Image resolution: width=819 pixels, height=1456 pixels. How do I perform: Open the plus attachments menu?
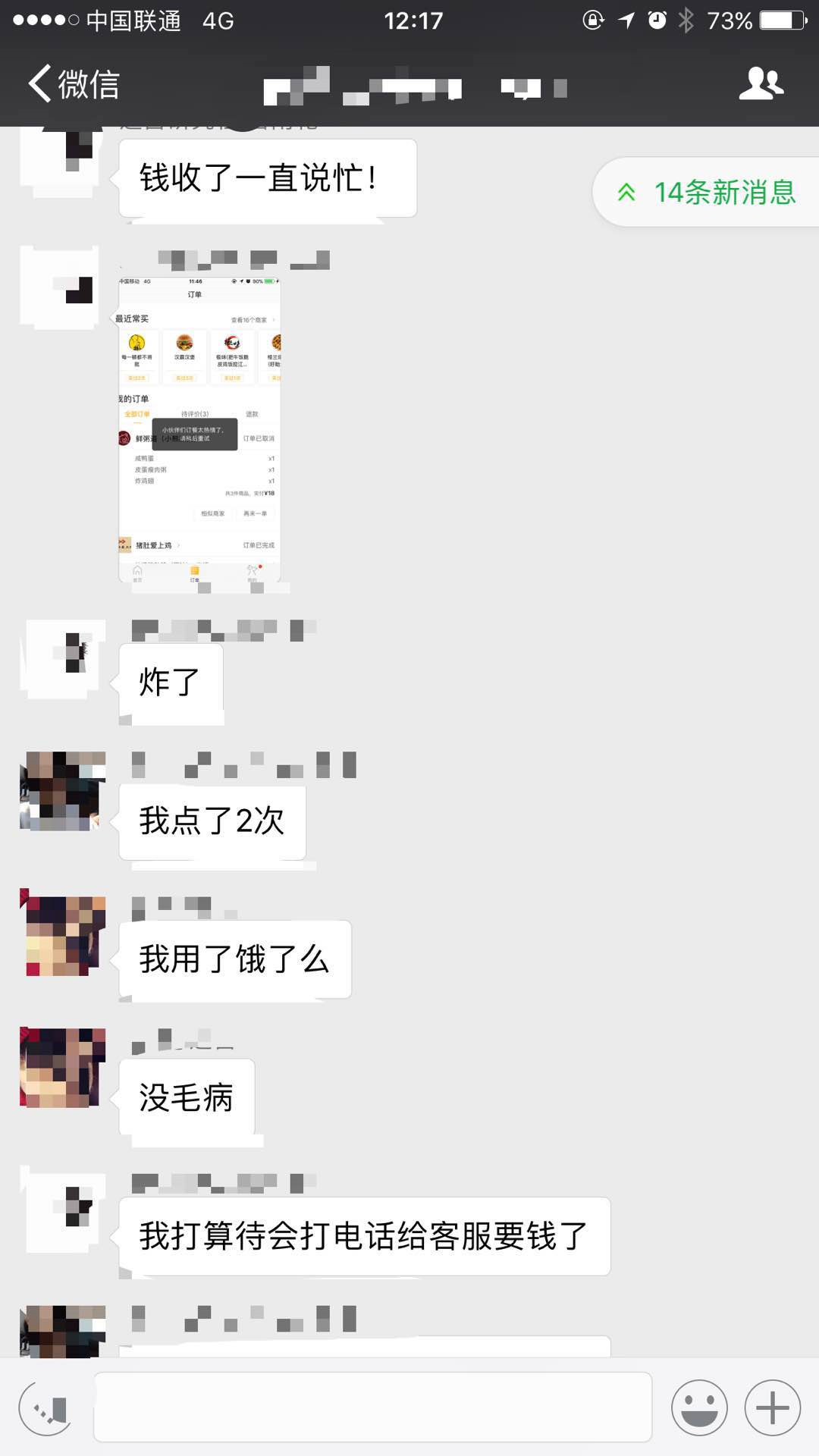tap(773, 1408)
